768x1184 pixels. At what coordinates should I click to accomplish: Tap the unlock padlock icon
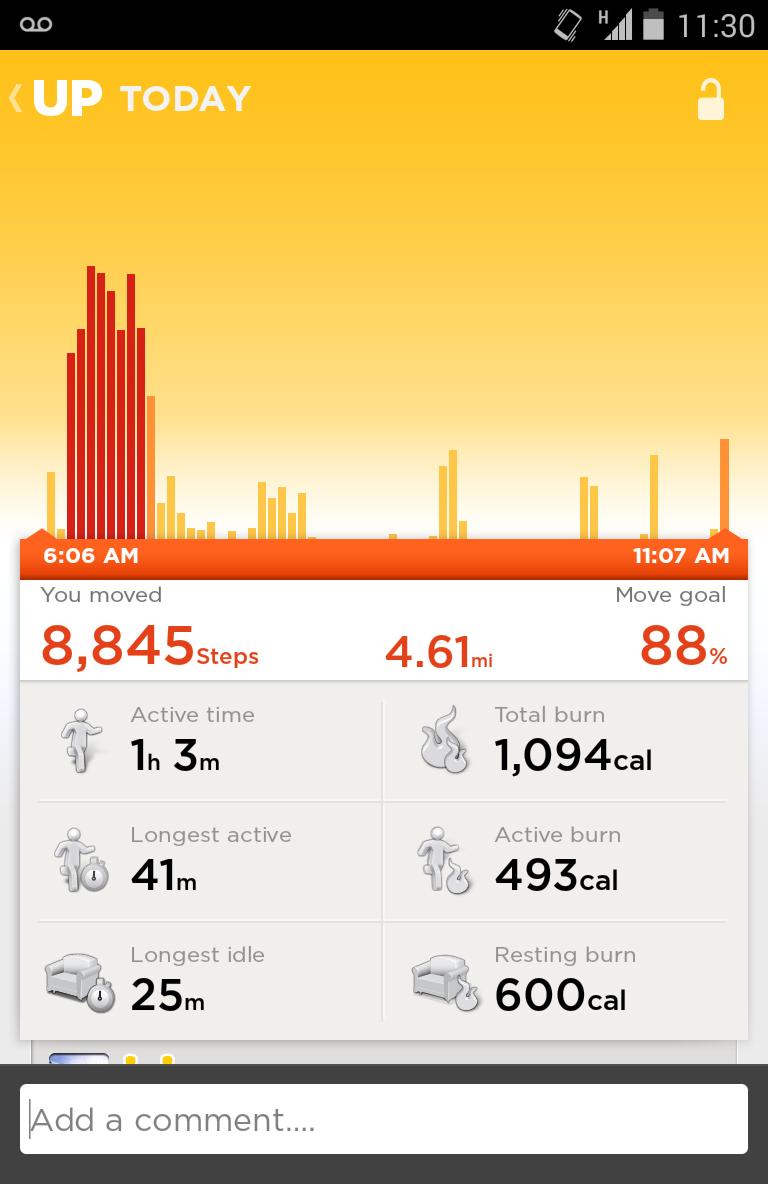710,100
